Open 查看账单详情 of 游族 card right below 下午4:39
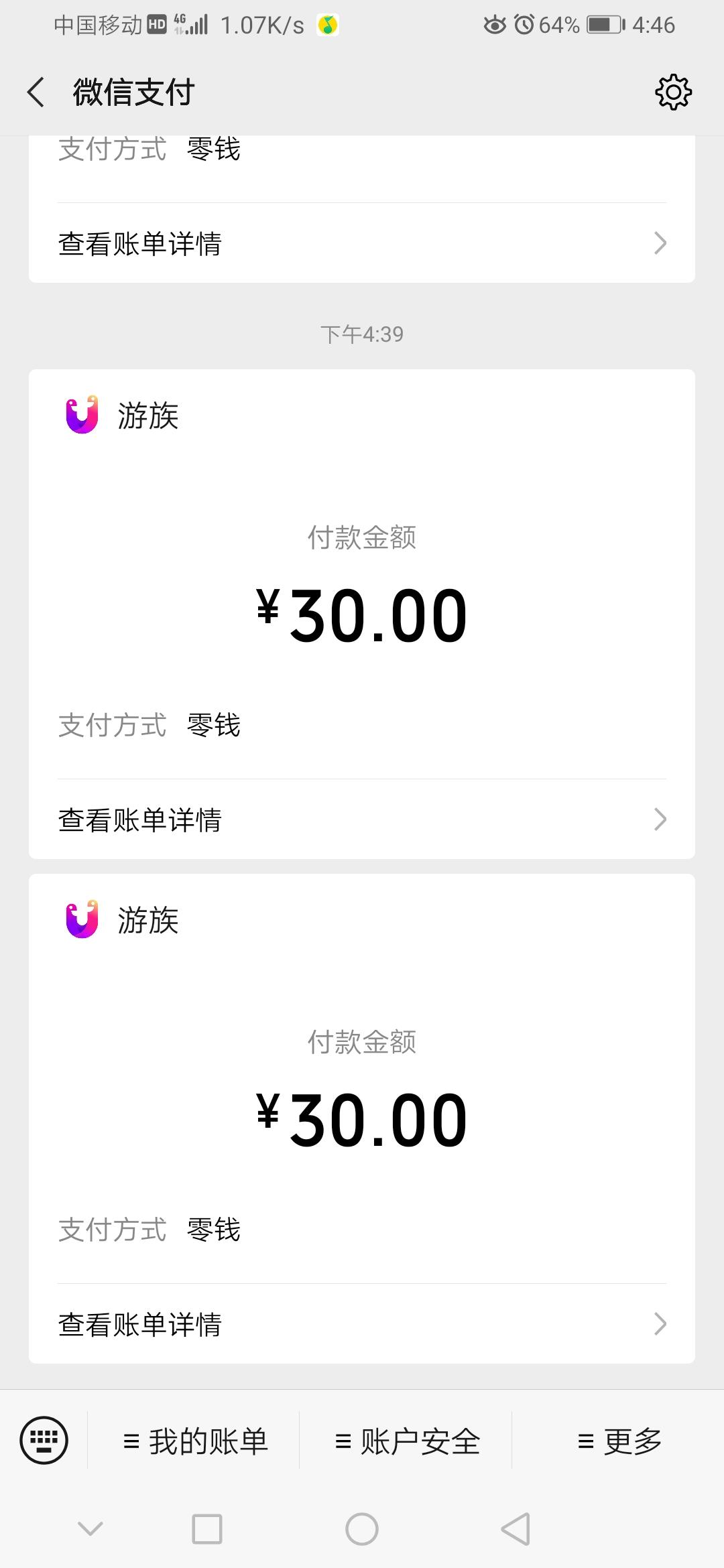 click(362, 820)
